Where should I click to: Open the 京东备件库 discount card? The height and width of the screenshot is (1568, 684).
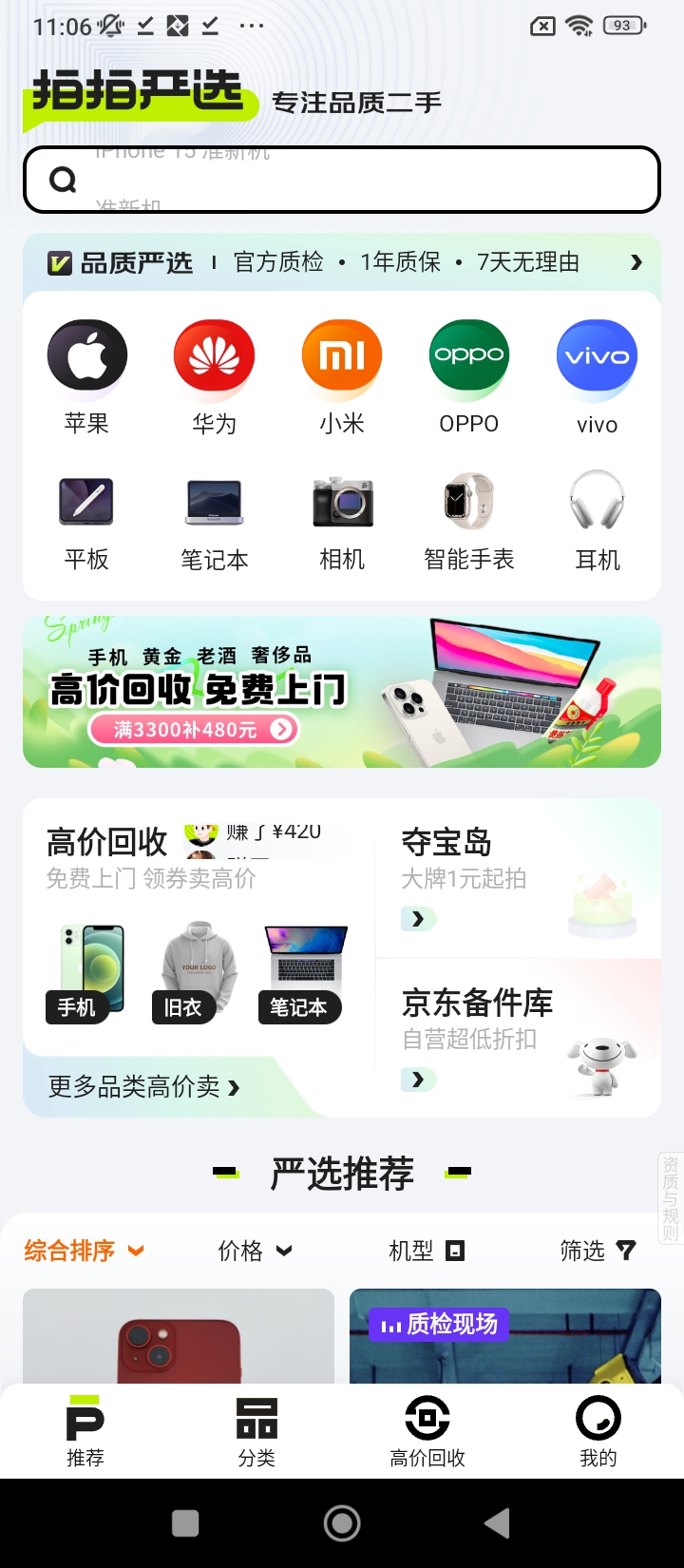[x=518, y=1038]
